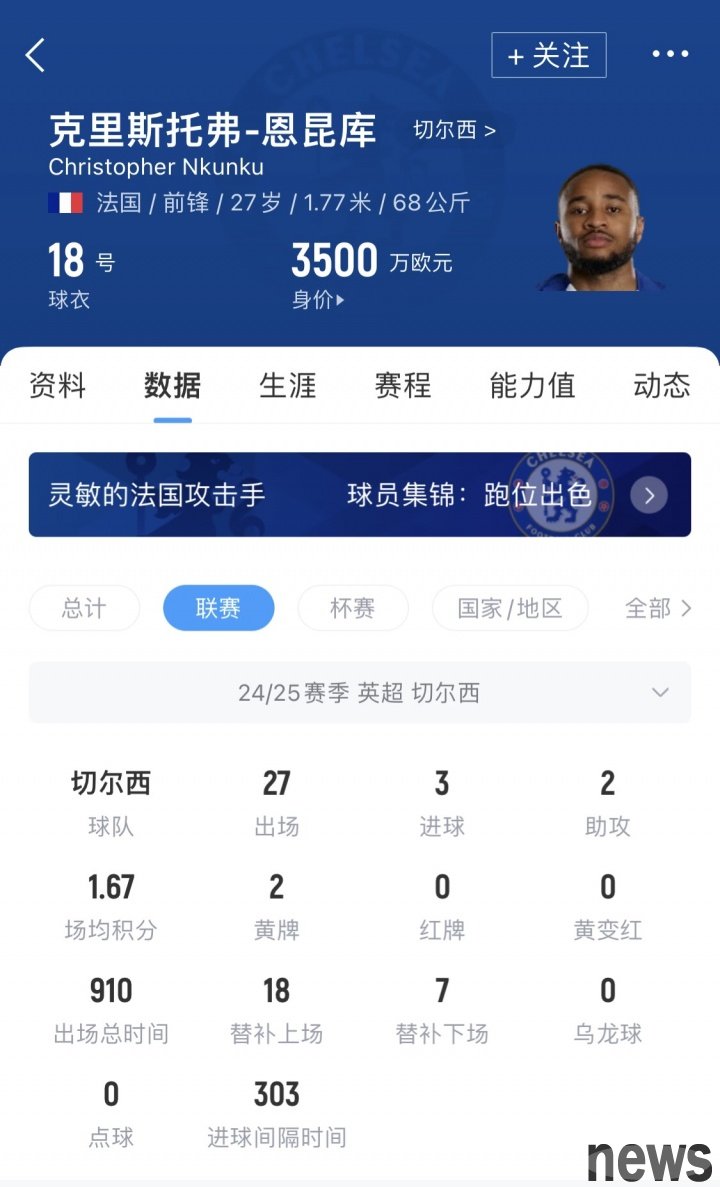
Task: Switch to the 资料 tab
Action: coord(58,385)
